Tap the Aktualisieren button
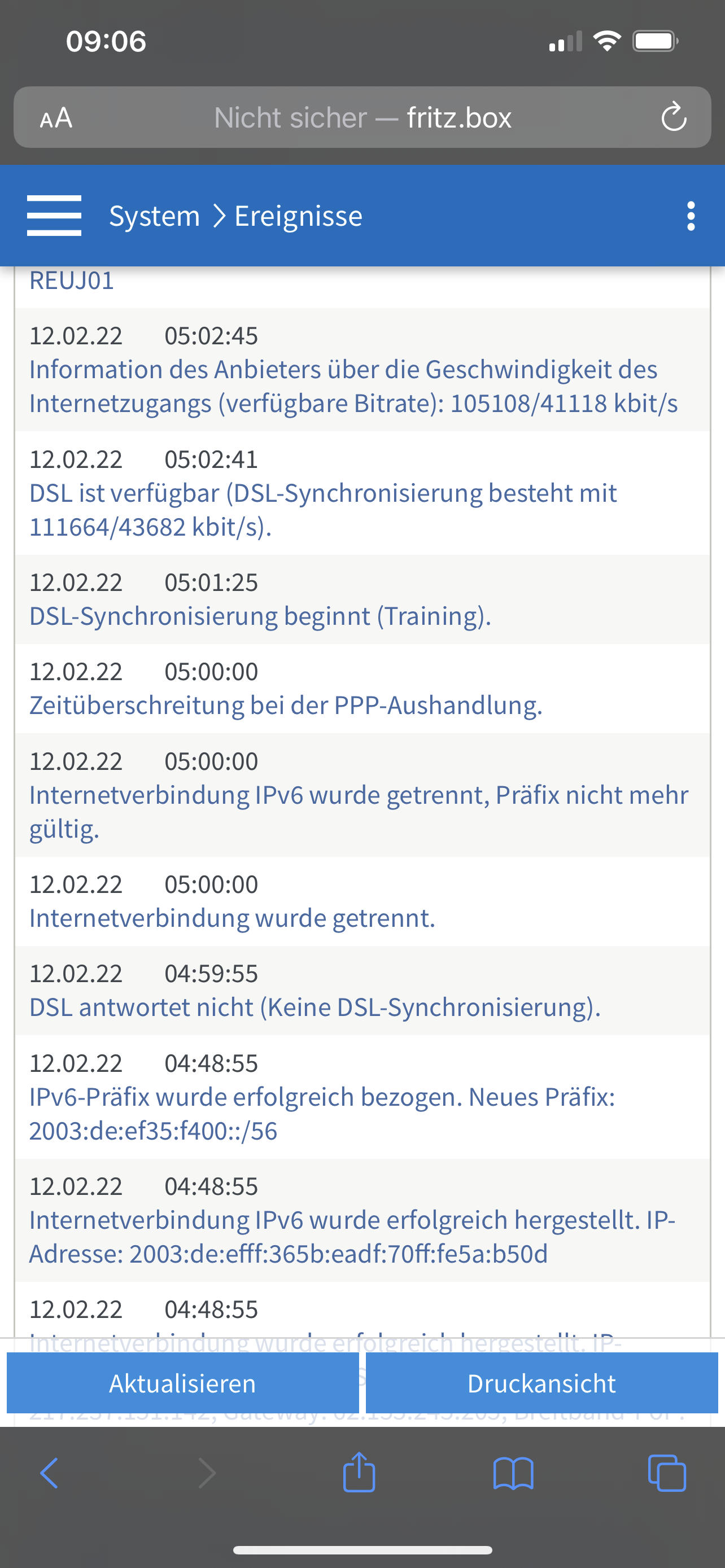Screen dimensions: 725x1568 click(182, 1383)
